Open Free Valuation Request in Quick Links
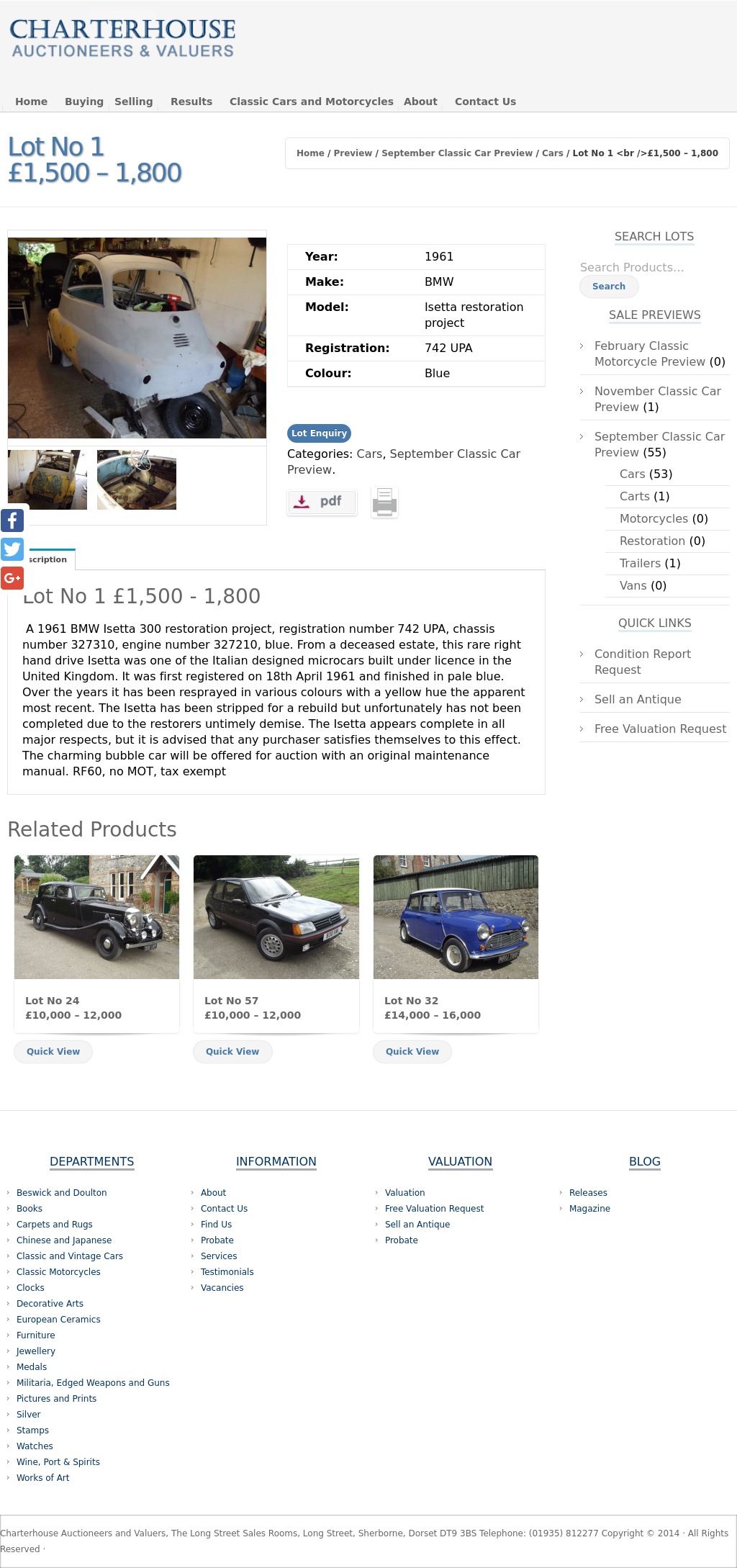 pos(660,729)
